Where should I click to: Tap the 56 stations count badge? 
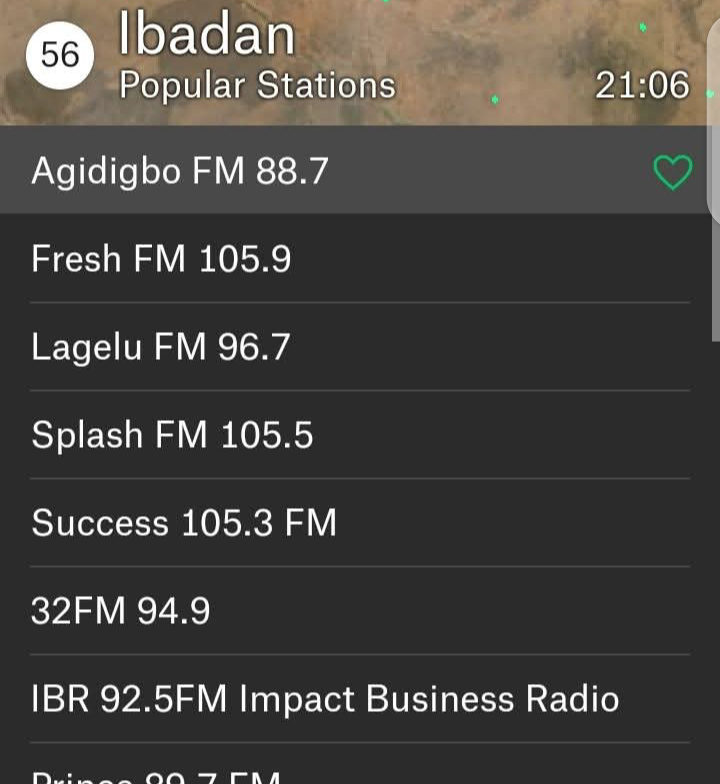pyautogui.click(x=60, y=55)
